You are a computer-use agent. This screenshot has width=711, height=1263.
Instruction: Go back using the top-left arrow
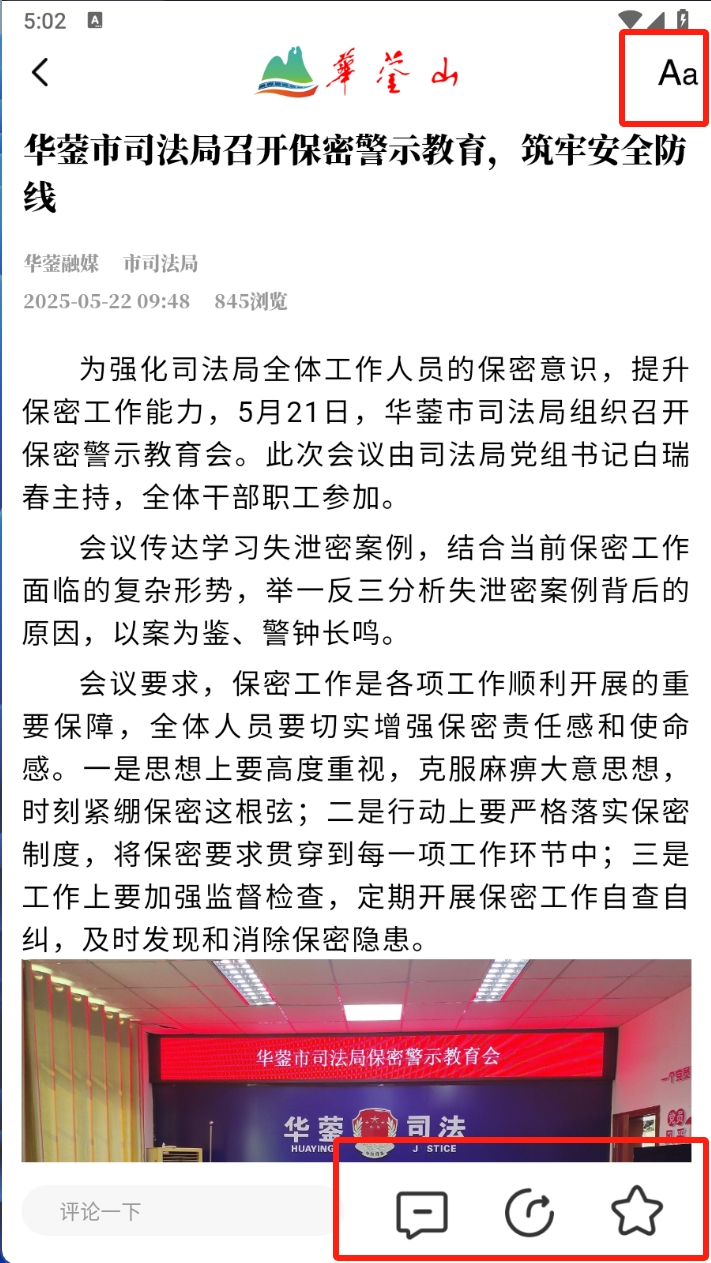[x=40, y=72]
